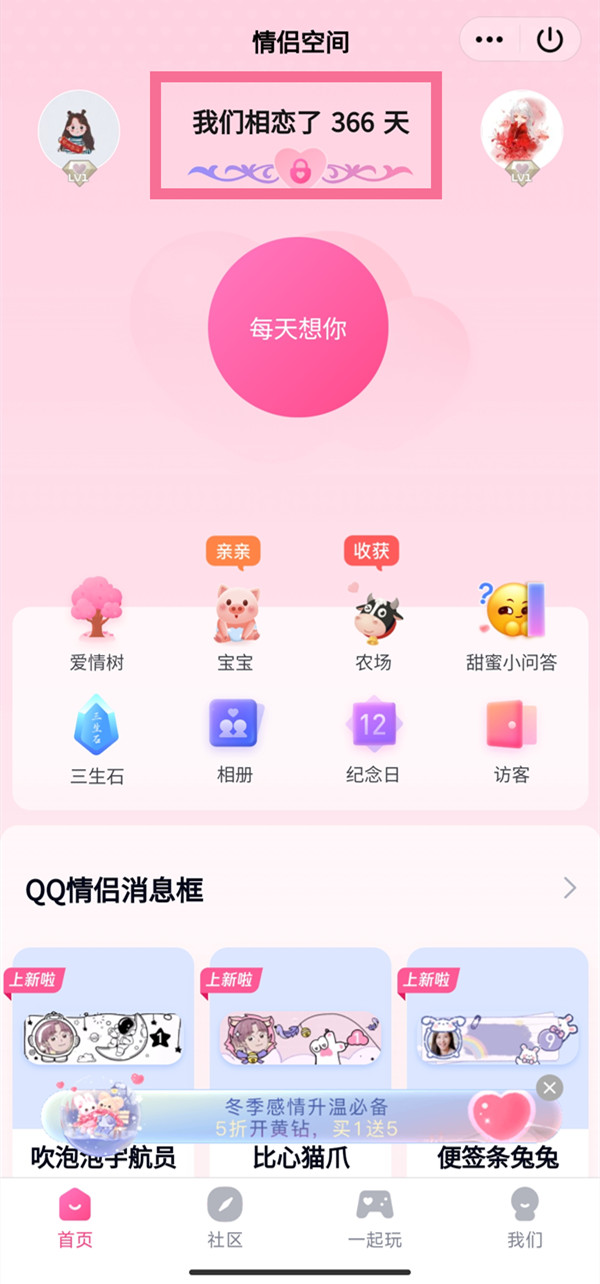This screenshot has height=1284, width=600.
Task: Open the three-dot more options menu
Action: click(x=489, y=40)
